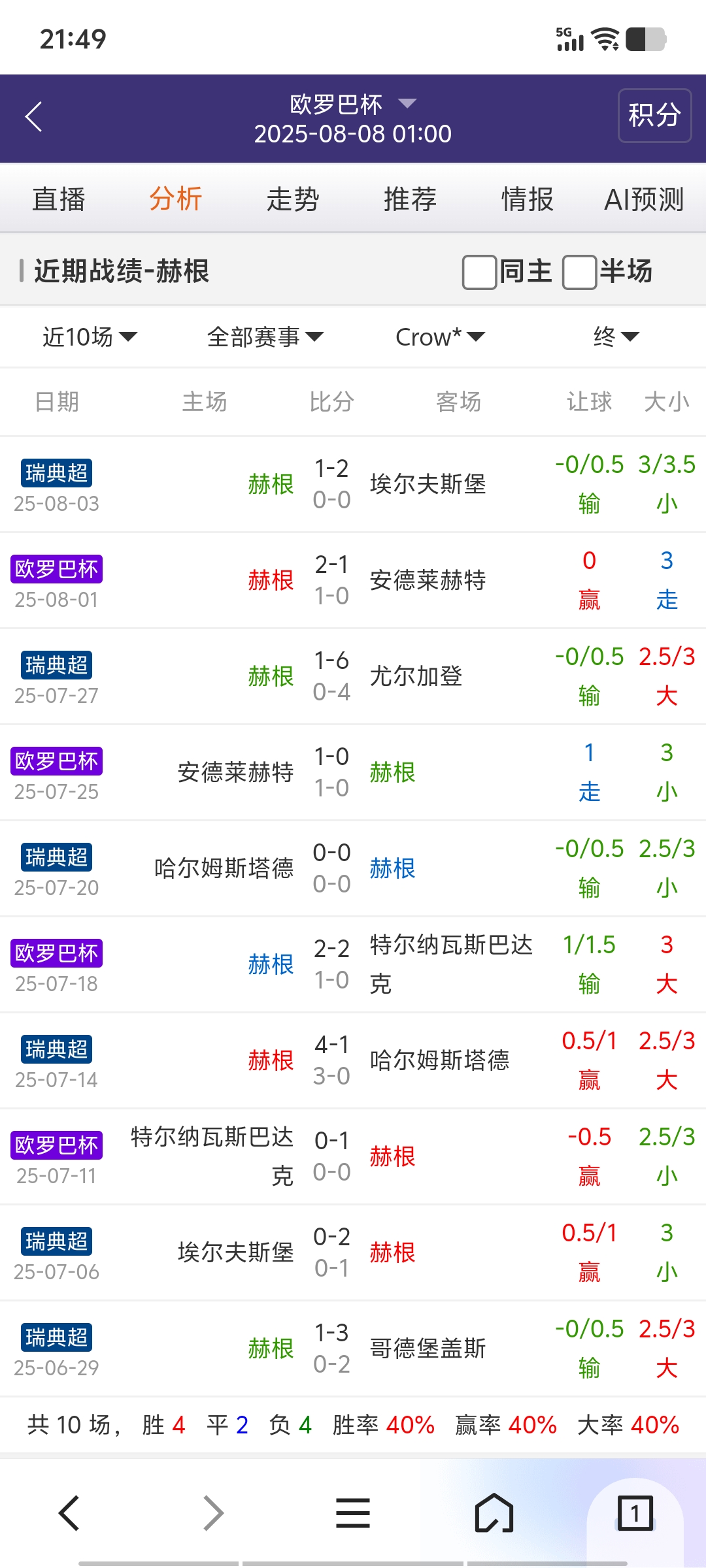Open the browser menu button
This screenshot has width=706, height=1568.
click(x=353, y=1513)
